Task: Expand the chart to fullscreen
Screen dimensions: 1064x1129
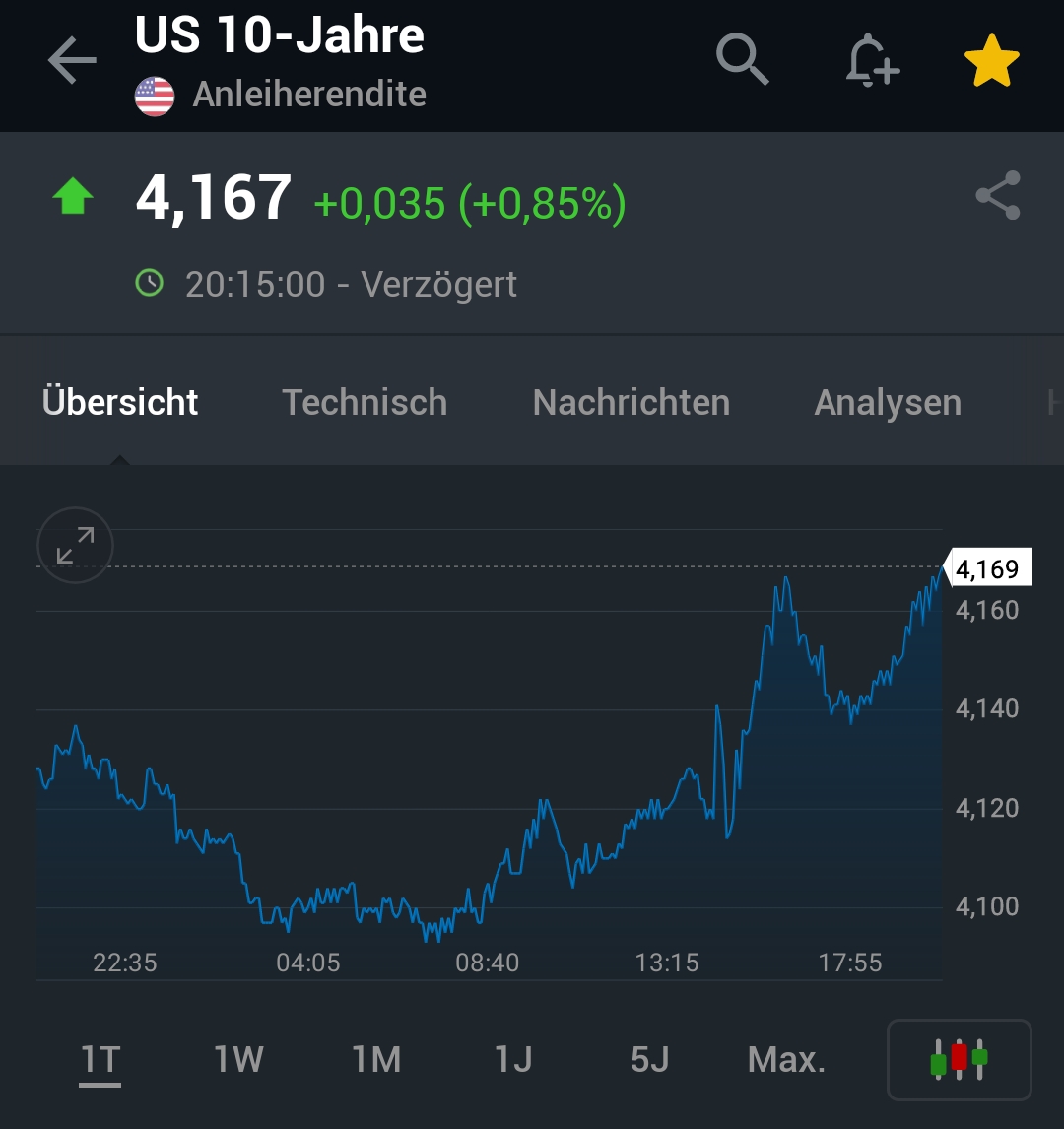Action: (76, 545)
